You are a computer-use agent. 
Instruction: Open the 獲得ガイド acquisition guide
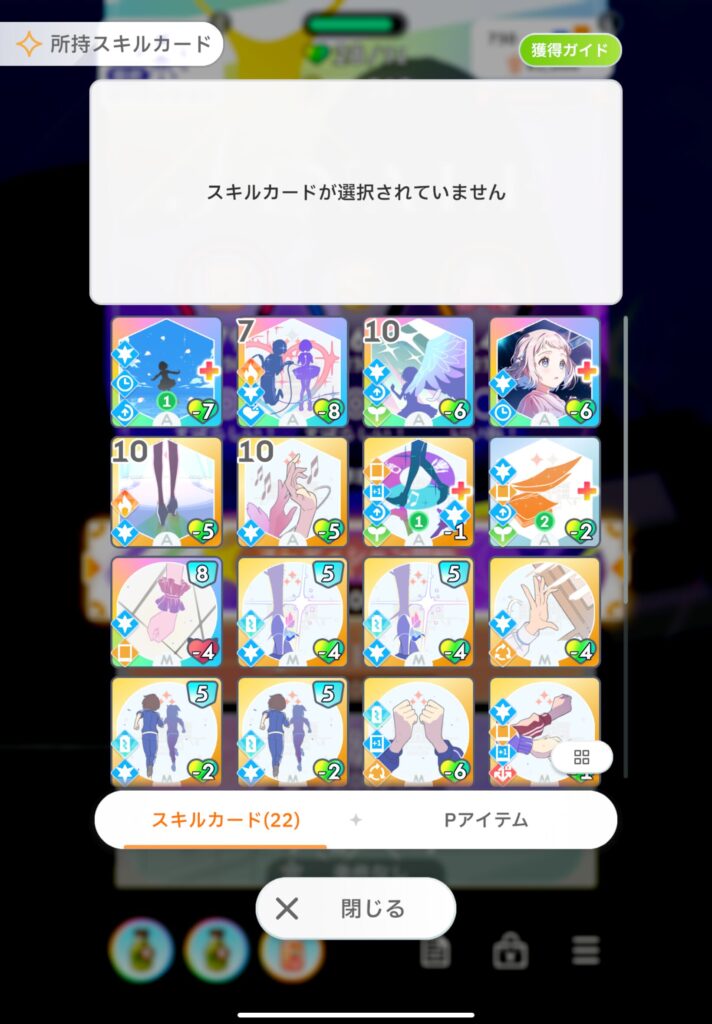[x=570, y=50]
